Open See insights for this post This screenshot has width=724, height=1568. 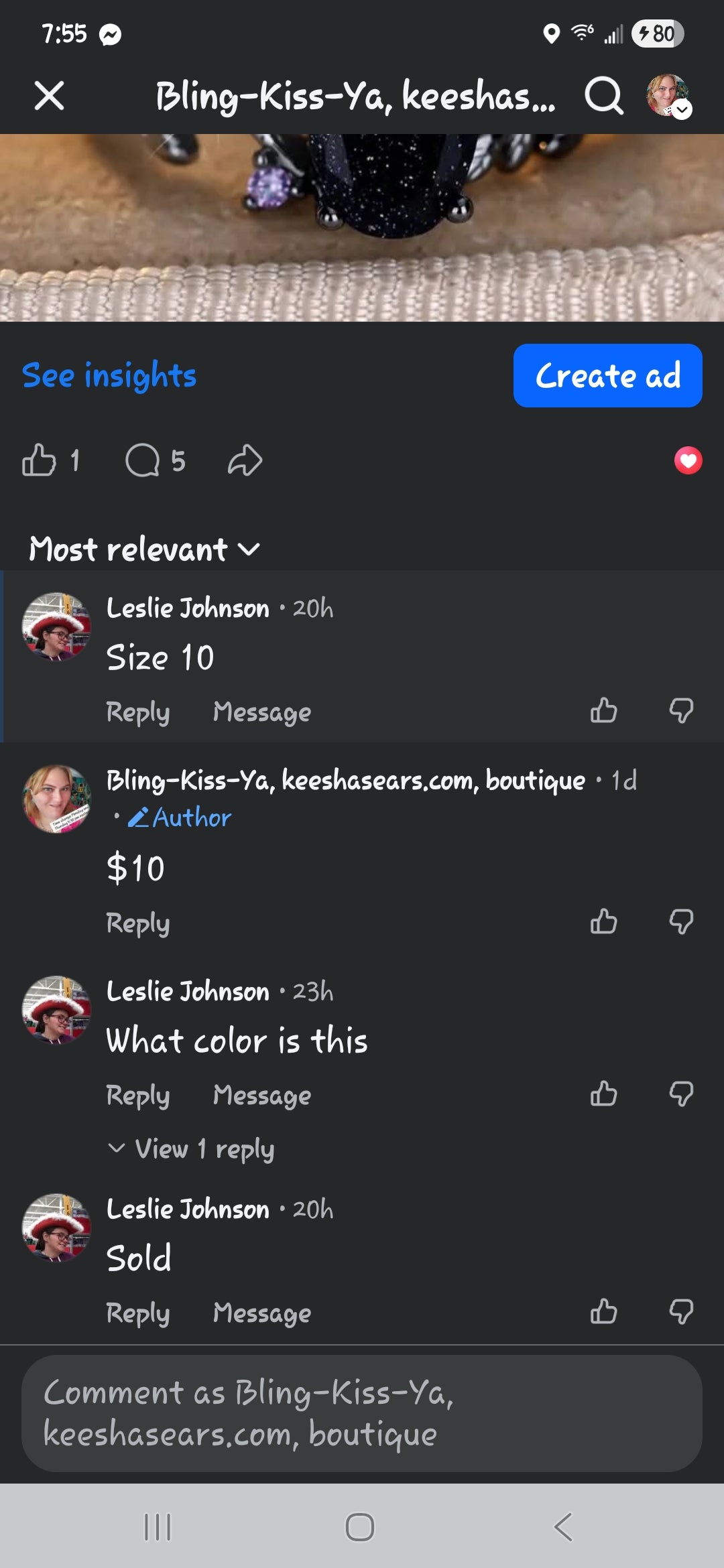109,375
